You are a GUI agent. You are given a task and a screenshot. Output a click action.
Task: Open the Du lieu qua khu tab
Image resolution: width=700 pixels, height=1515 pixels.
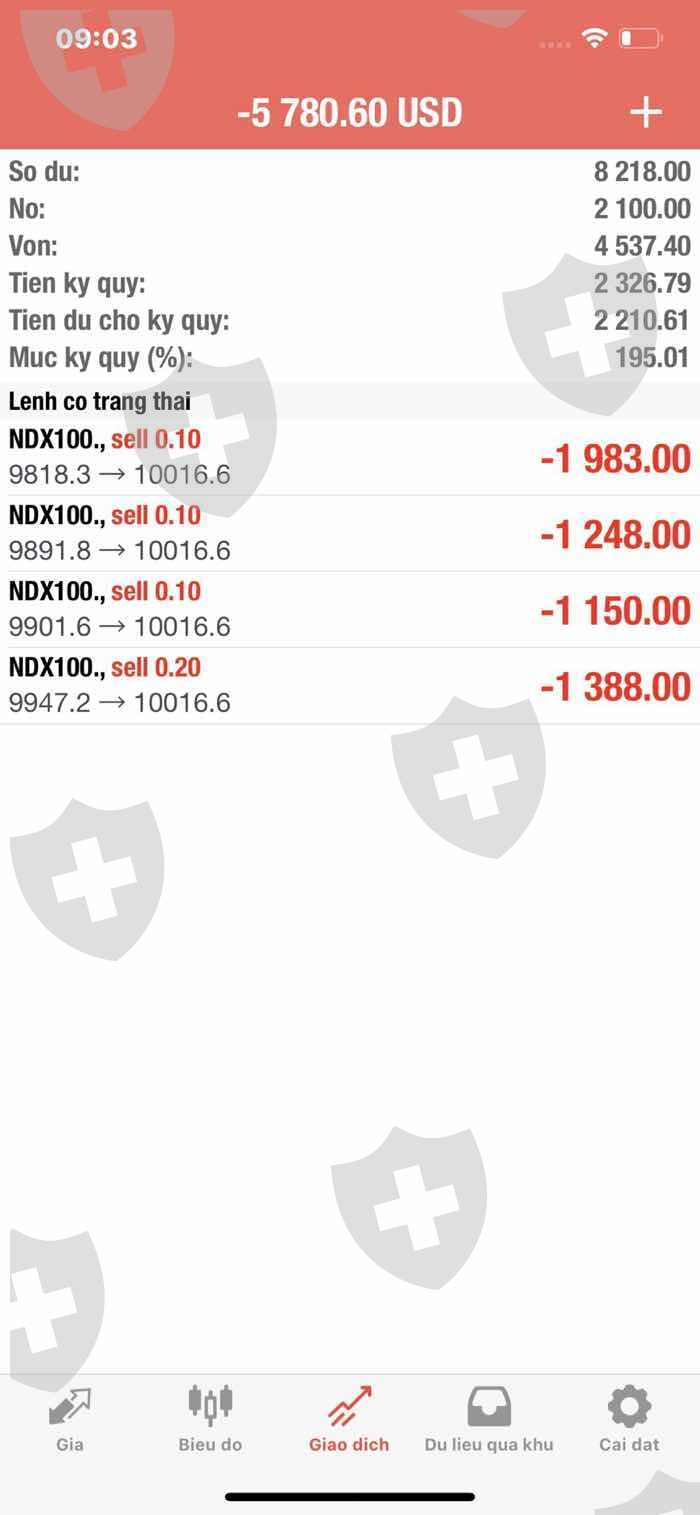click(x=489, y=1420)
